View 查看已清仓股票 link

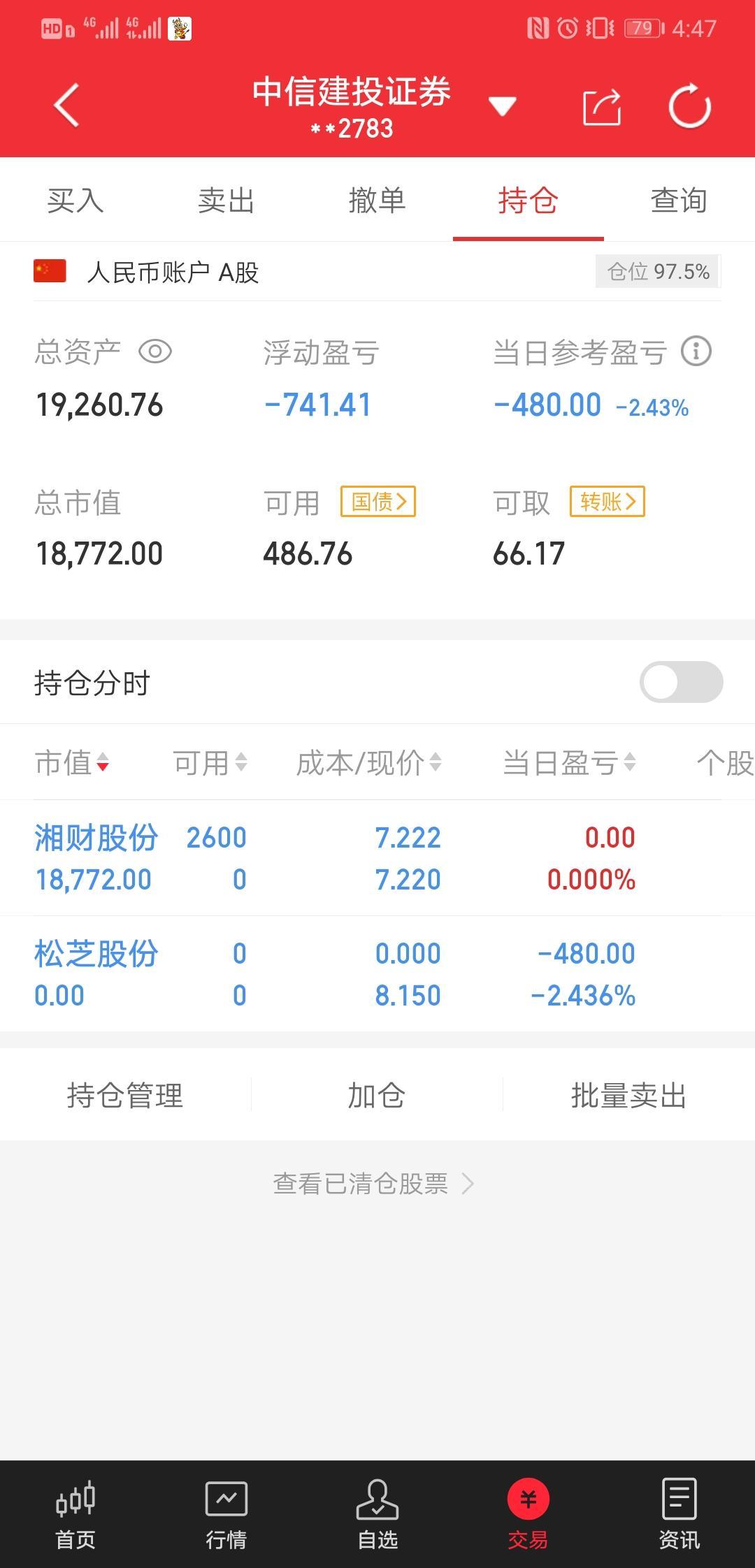click(x=374, y=1184)
